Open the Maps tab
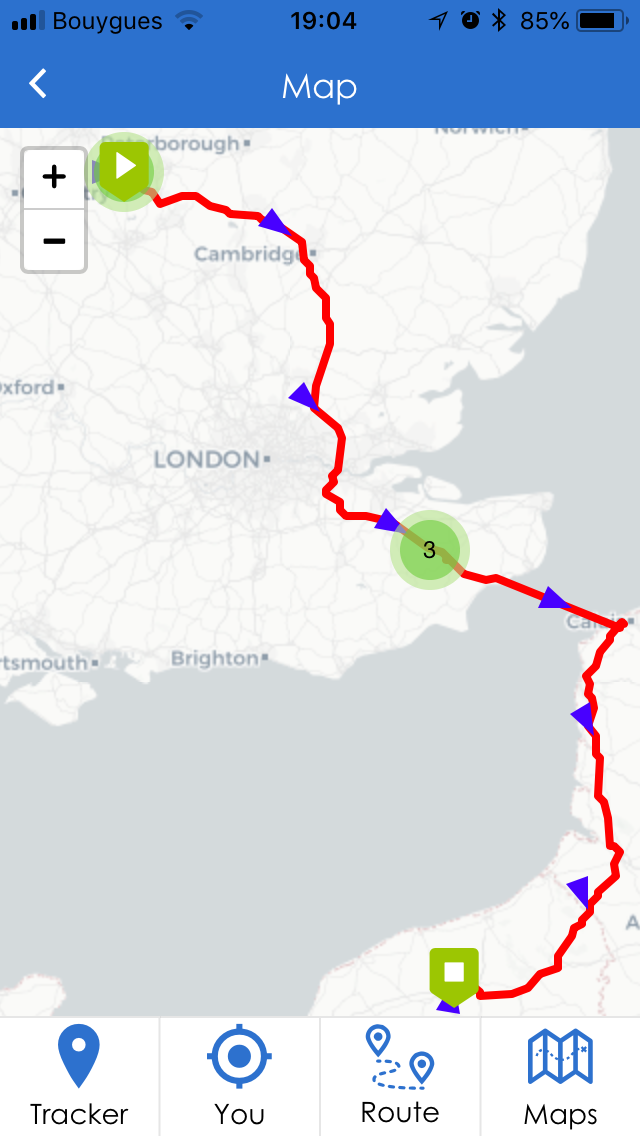This screenshot has width=640, height=1136. (560, 1076)
